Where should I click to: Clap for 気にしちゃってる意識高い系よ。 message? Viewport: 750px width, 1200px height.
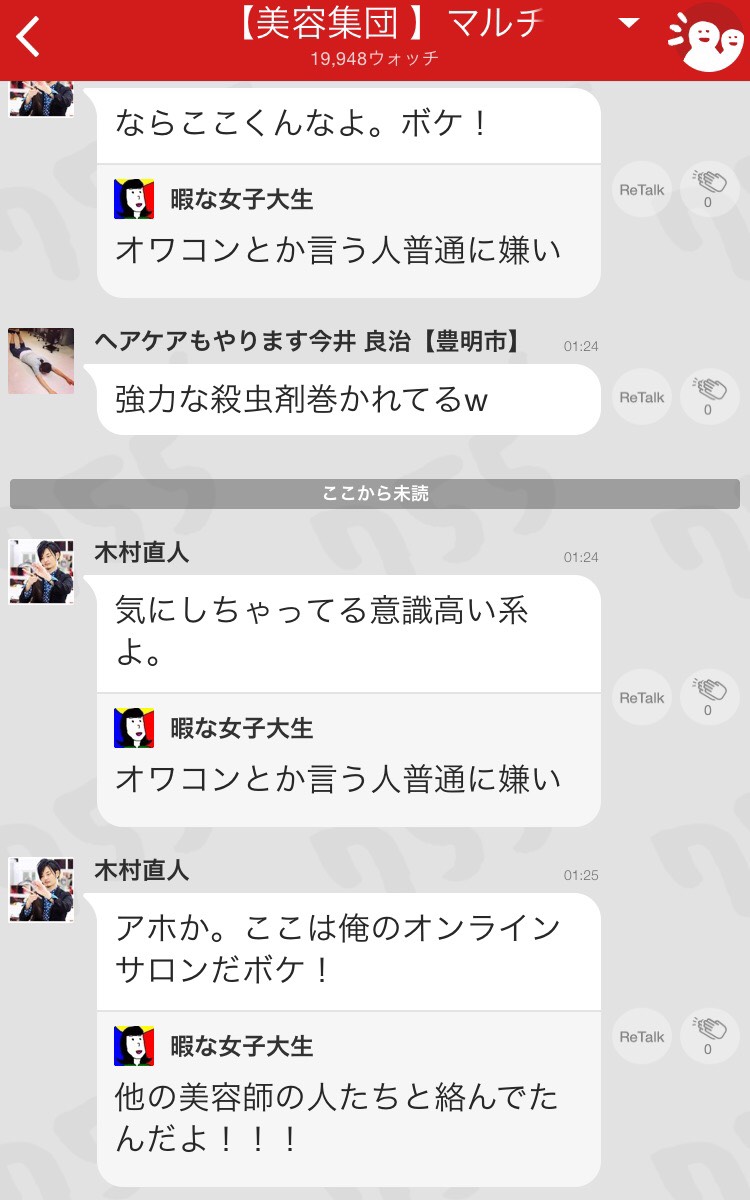point(708,697)
